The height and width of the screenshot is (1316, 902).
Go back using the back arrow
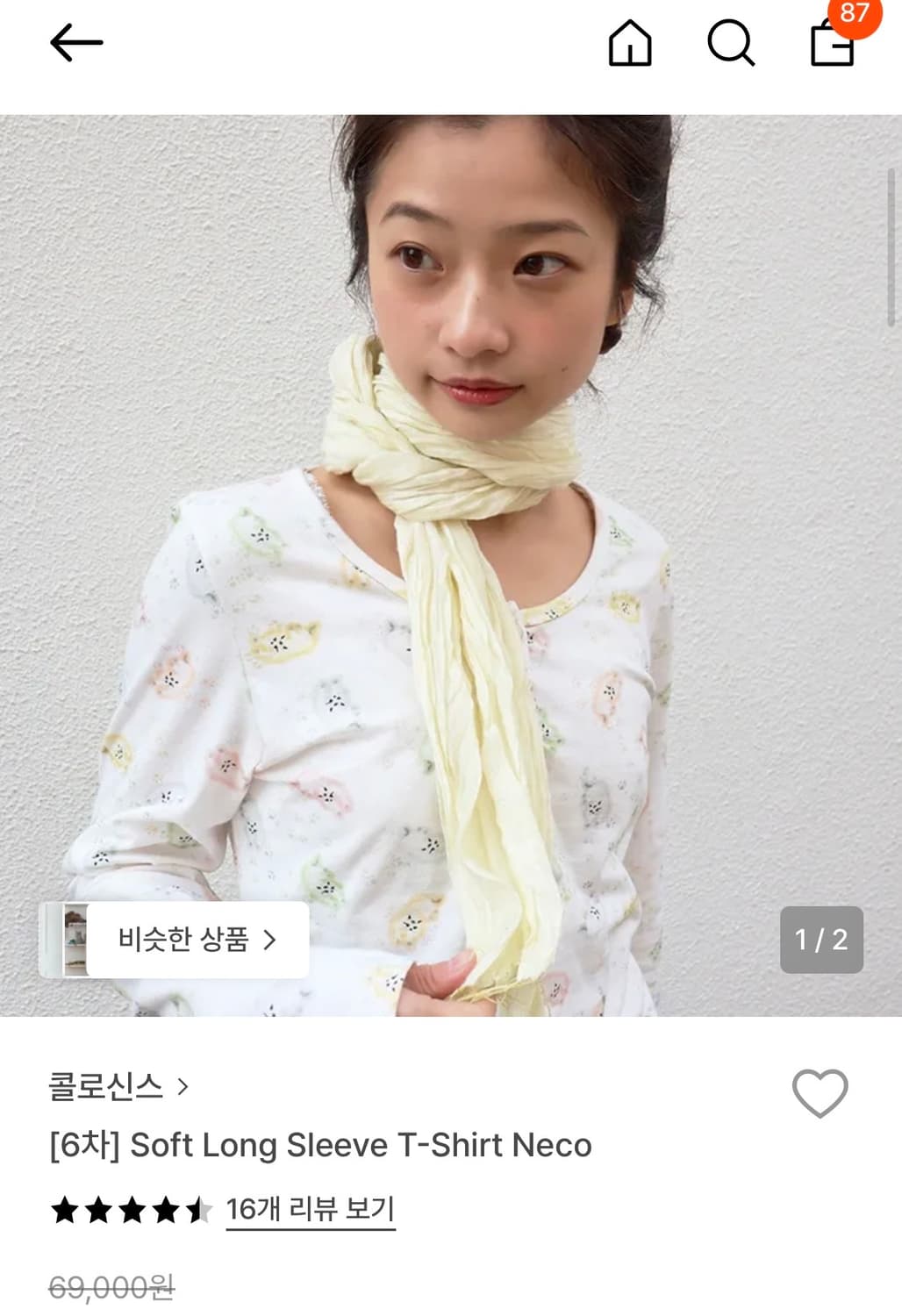tap(78, 41)
